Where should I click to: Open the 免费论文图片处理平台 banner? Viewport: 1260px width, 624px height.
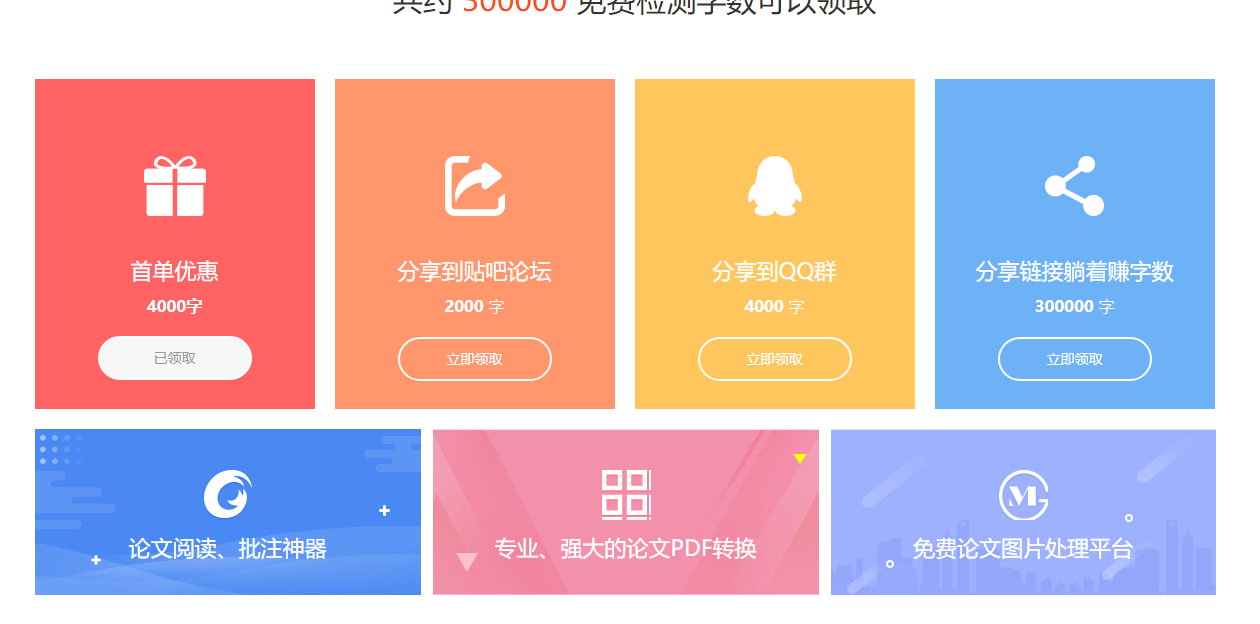[1023, 512]
